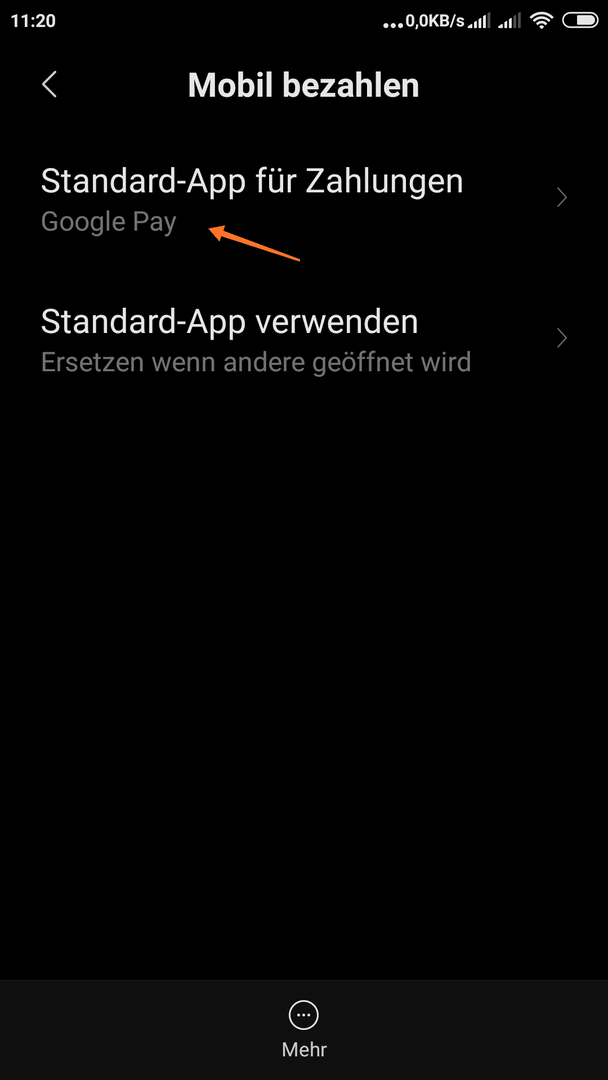Open Standard-App für Zahlungen setting
608x1080 pixels.
(x=304, y=199)
